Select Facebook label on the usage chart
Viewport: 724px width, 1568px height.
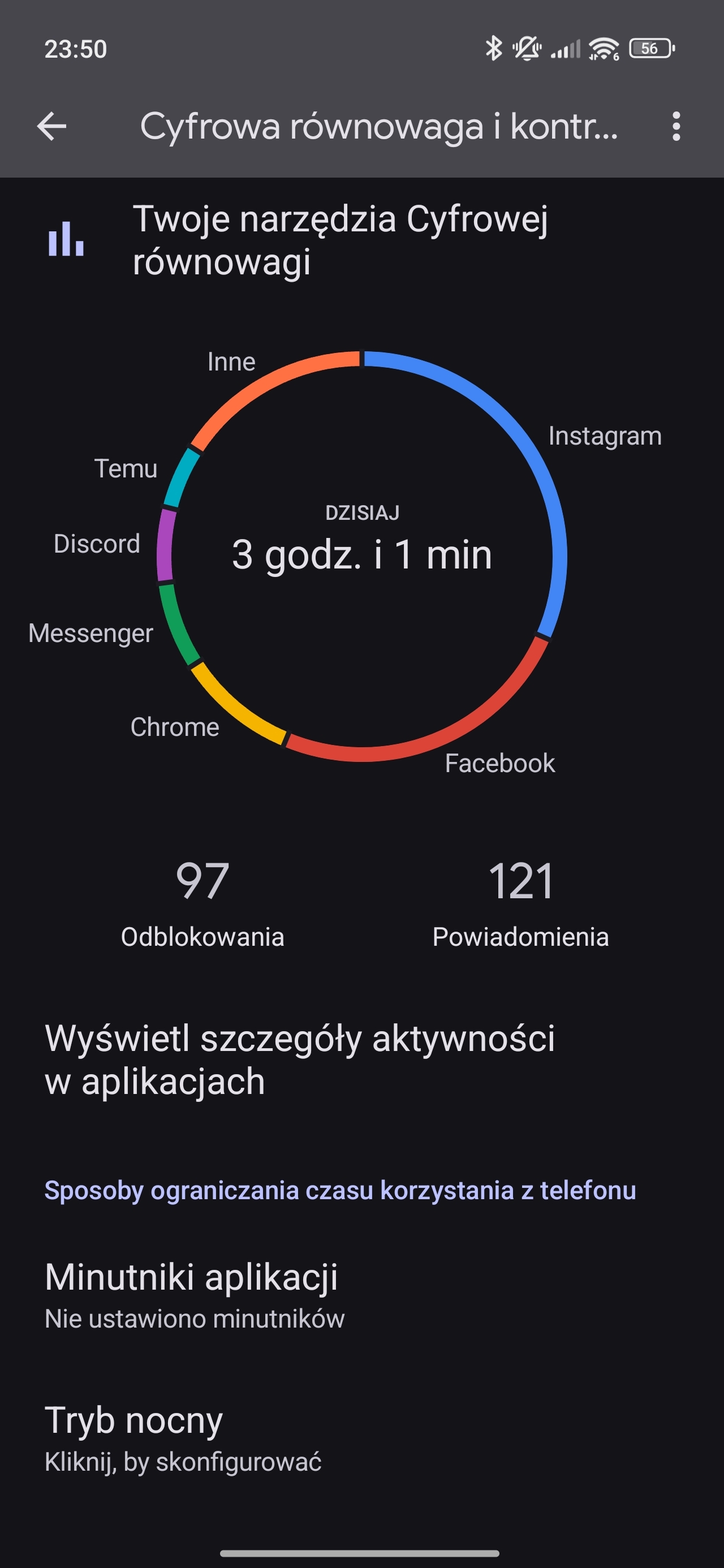click(500, 763)
